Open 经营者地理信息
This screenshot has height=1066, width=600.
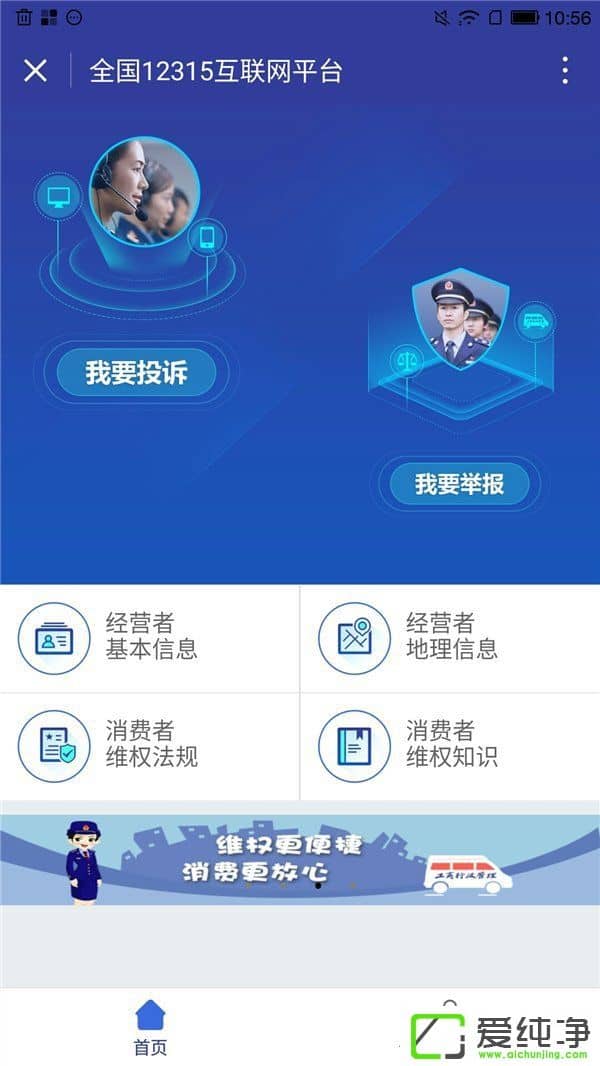(x=450, y=637)
